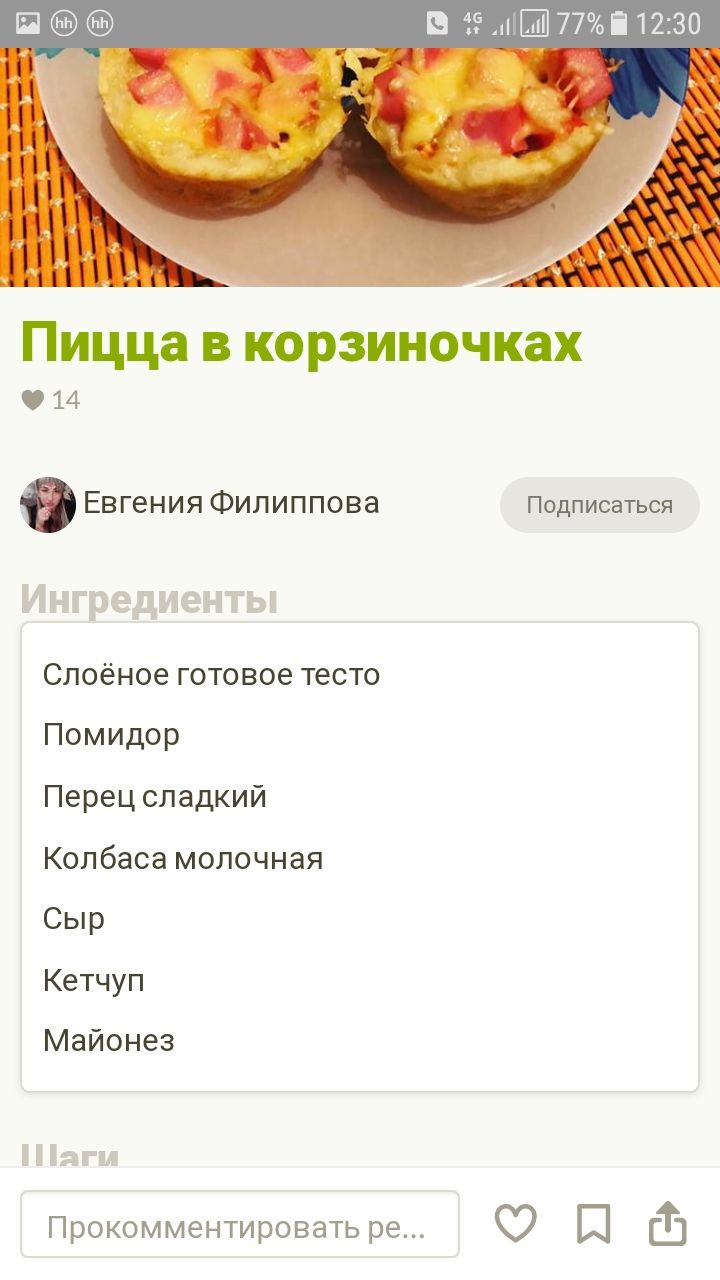Open Евгения Филиппова's profile
This screenshot has width=720, height=1280.
pyautogui.click(x=230, y=503)
